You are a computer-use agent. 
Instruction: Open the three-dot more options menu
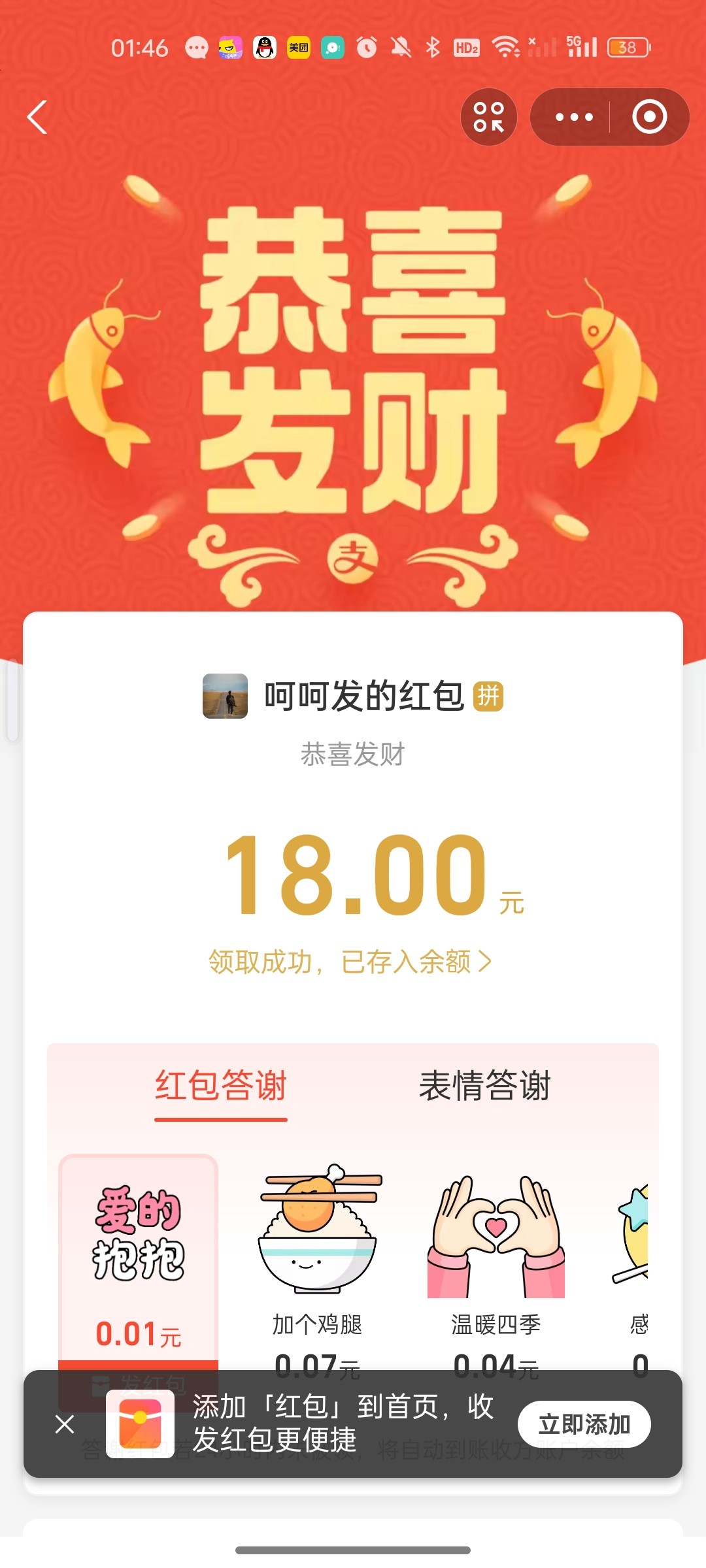[x=574, y=118]
